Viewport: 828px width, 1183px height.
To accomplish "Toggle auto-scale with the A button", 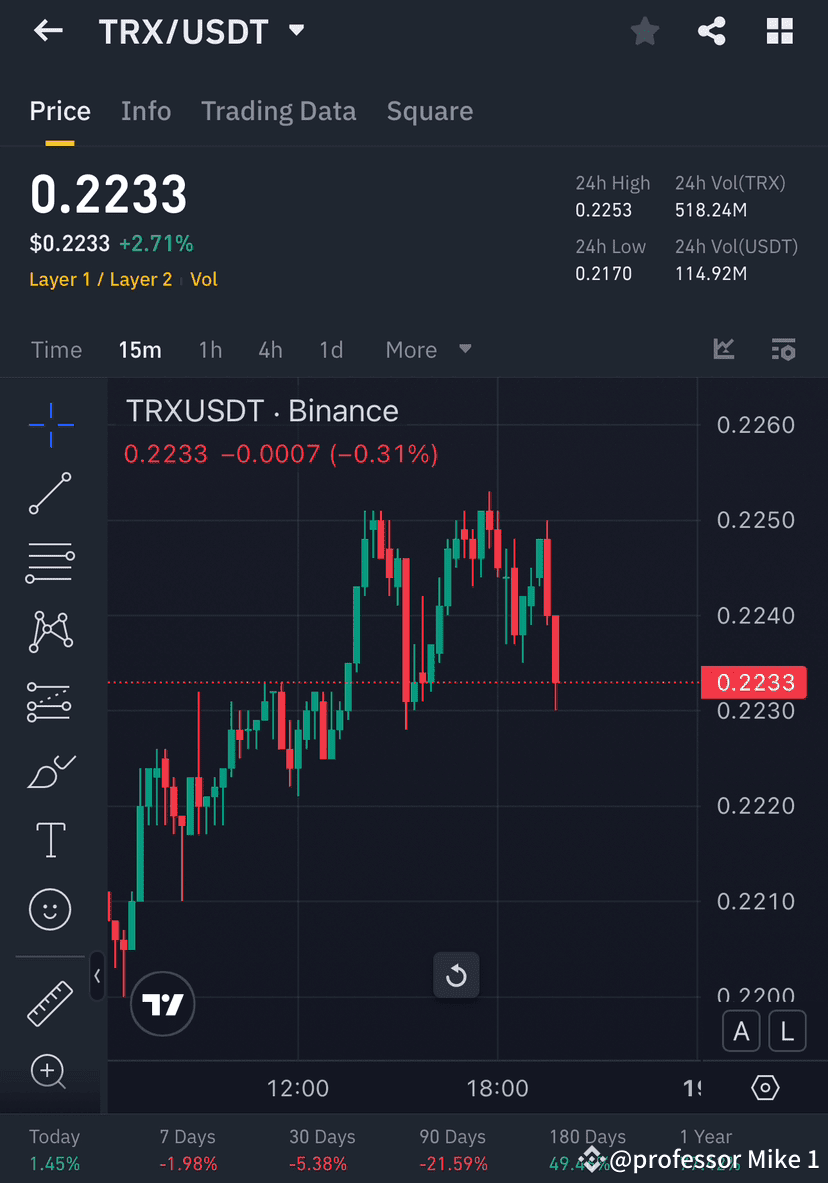I will coord(741,1030).
